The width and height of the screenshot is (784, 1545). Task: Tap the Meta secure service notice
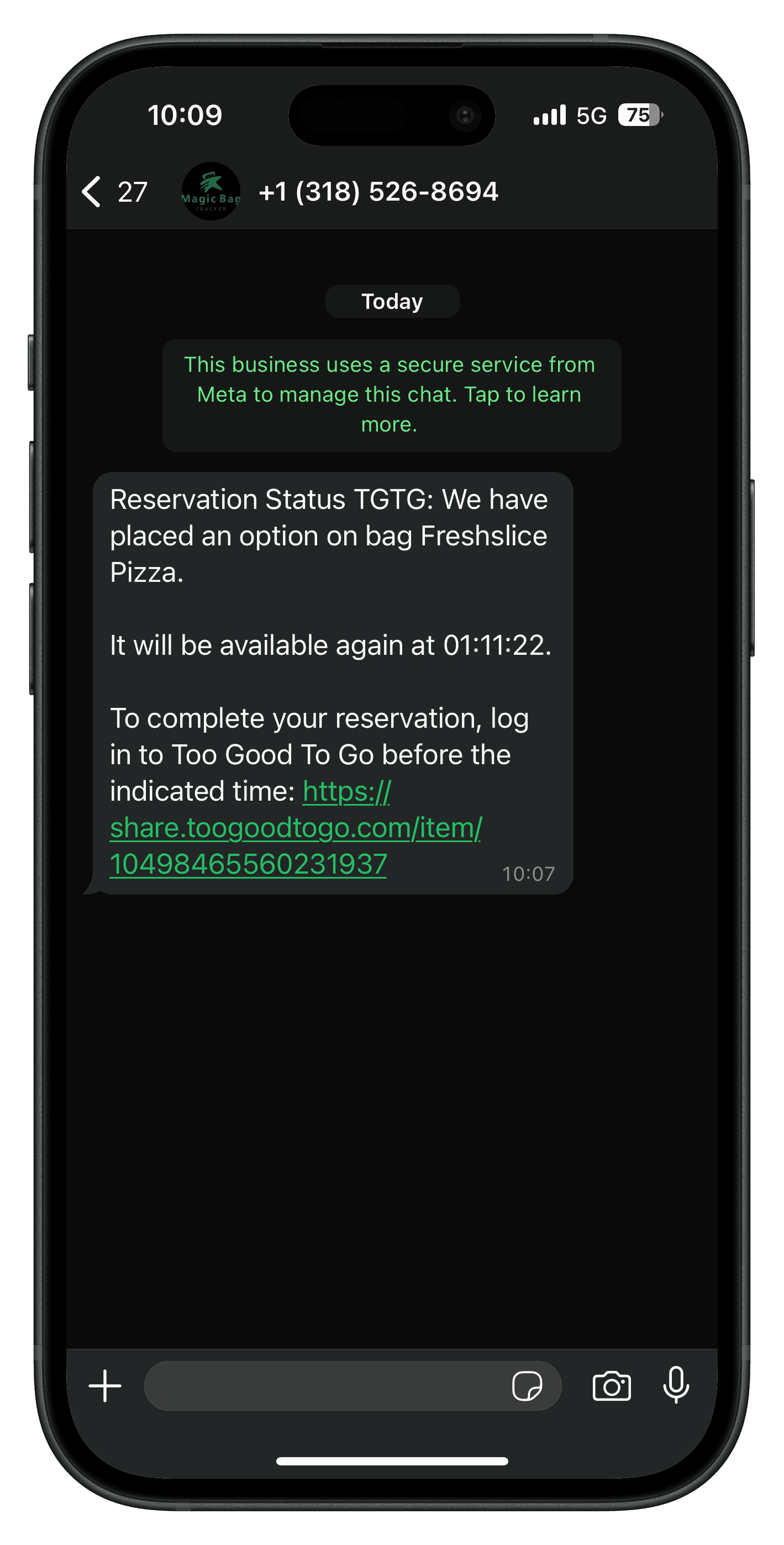click(x=391, y=395)
